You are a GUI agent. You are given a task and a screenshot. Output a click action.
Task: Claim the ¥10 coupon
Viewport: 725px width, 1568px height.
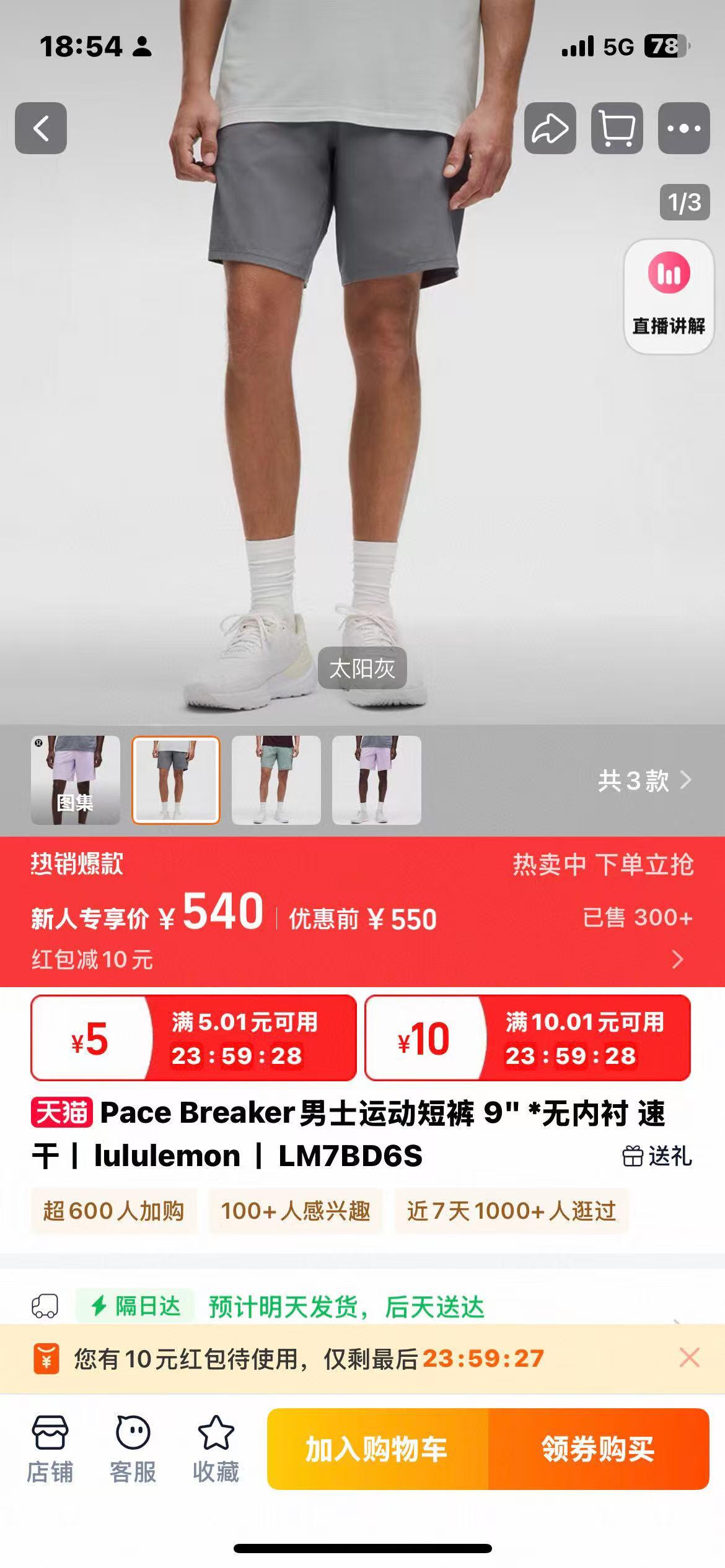527,1038
